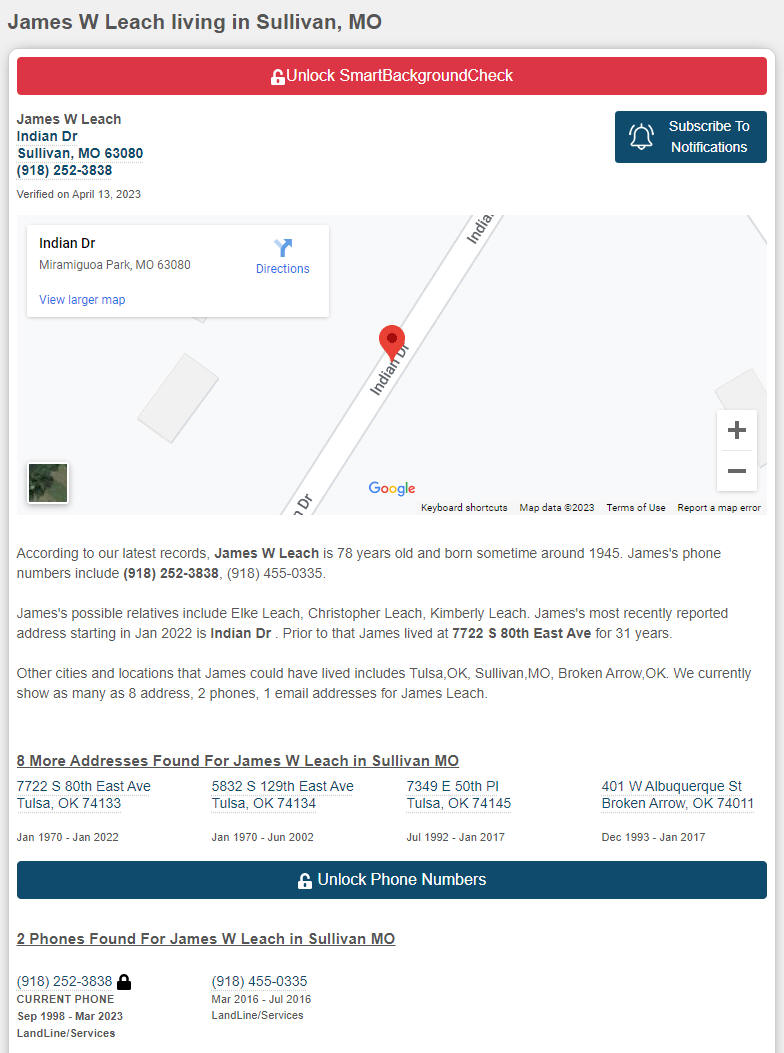Tap Unlock Phone Numbers button

392,880
